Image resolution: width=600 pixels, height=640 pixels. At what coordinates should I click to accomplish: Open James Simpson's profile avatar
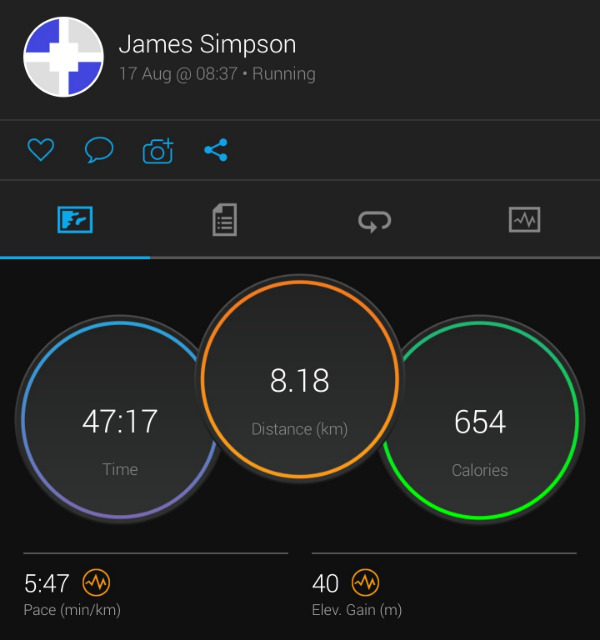tap(64, 56)
